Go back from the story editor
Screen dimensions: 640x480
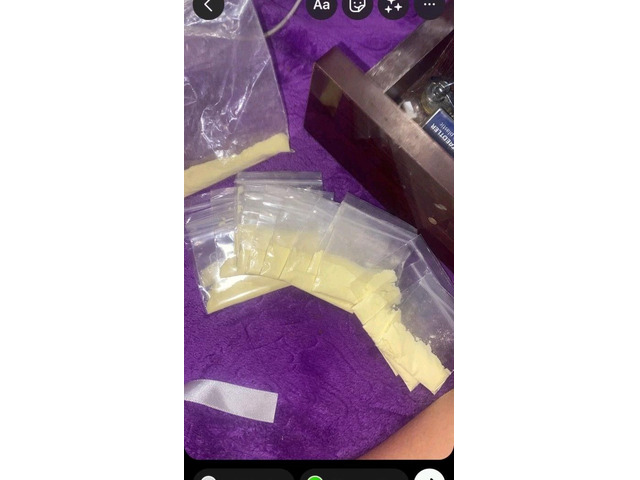click(208, 6)
